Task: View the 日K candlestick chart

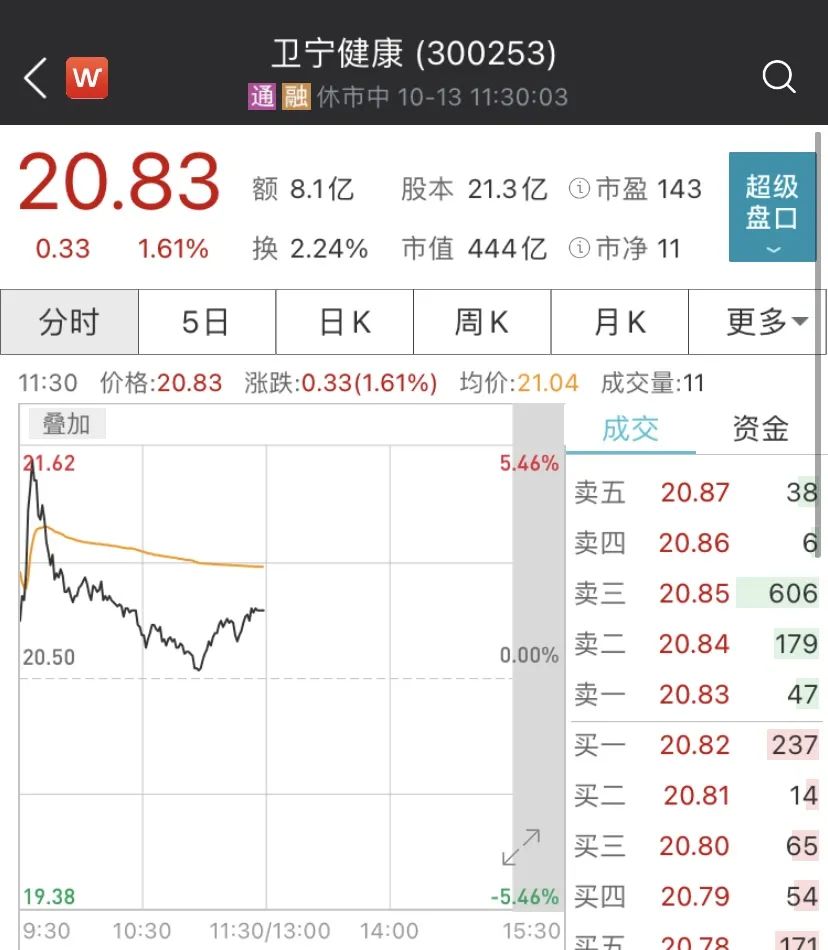Action: tap(344, 322)
